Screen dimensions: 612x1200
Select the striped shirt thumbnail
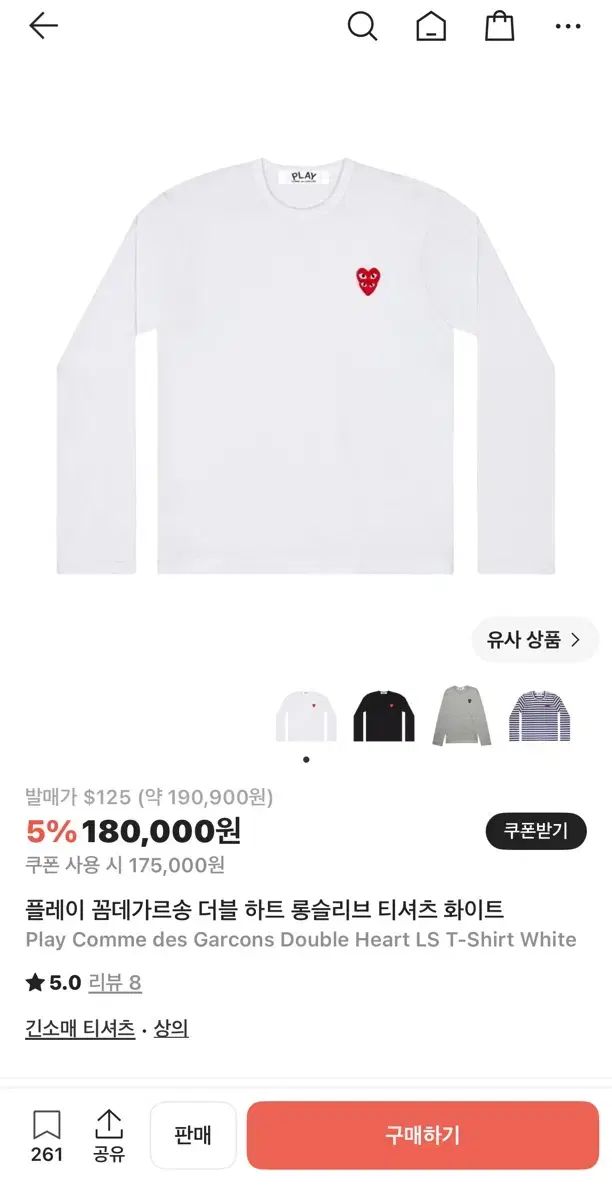539,716
